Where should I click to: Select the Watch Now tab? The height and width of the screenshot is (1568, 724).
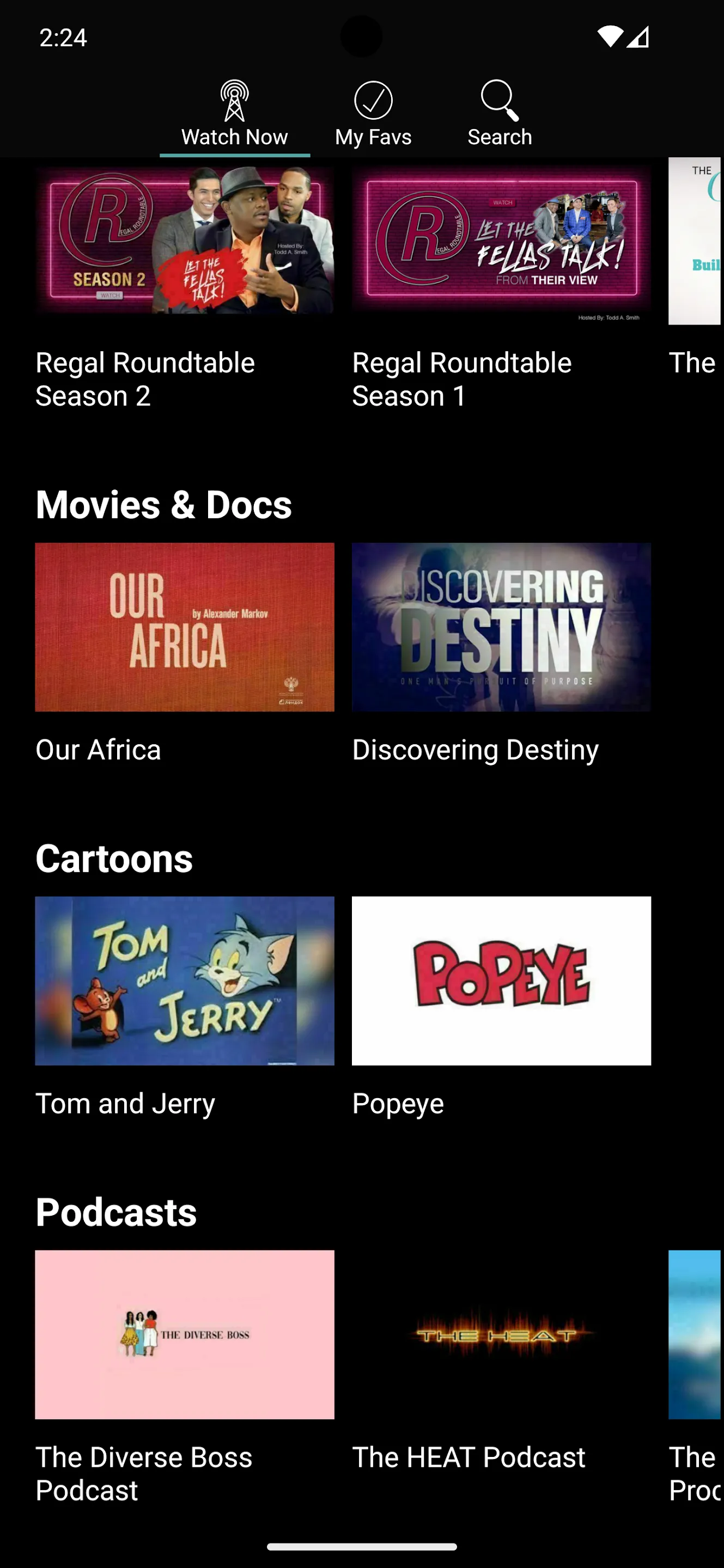234,114
